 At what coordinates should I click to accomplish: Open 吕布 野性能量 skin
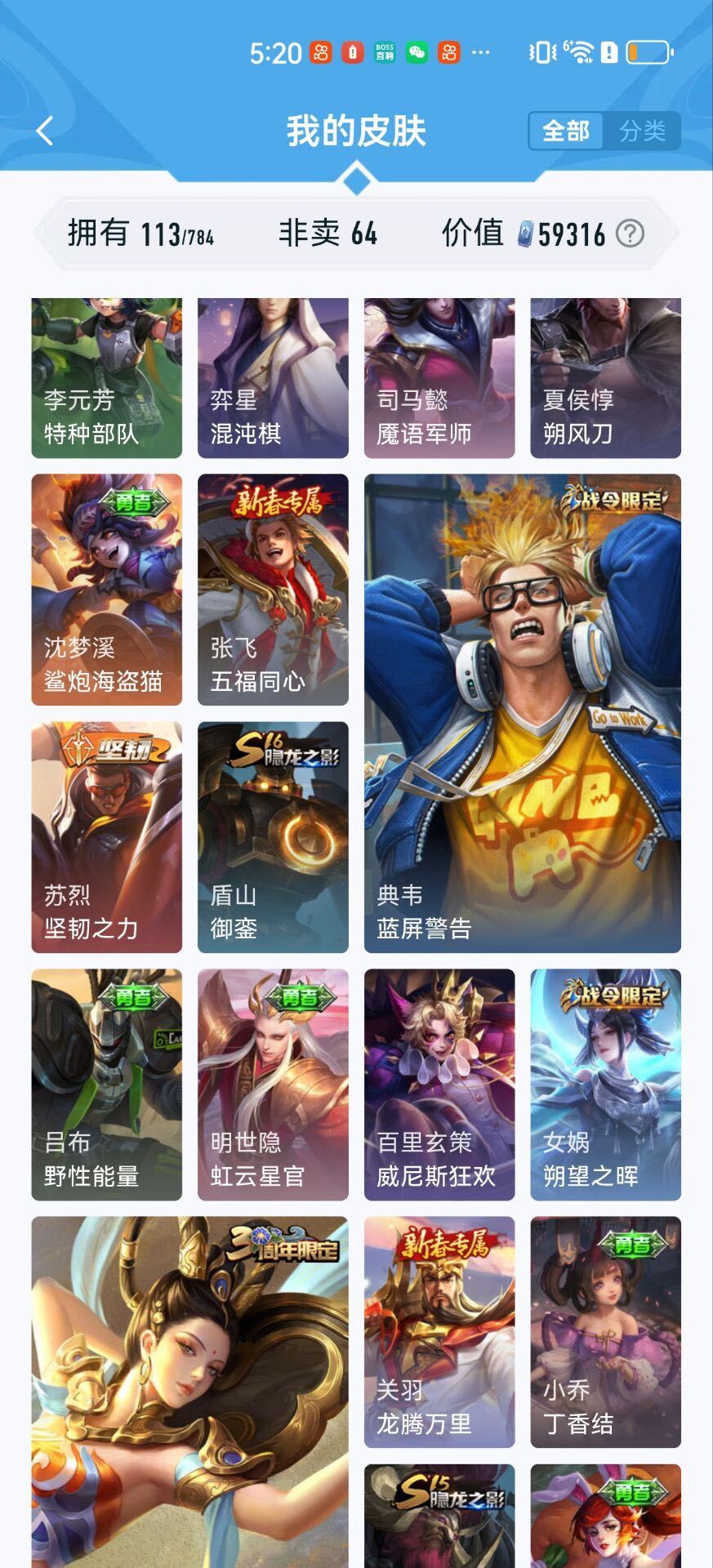(106, 1084)
